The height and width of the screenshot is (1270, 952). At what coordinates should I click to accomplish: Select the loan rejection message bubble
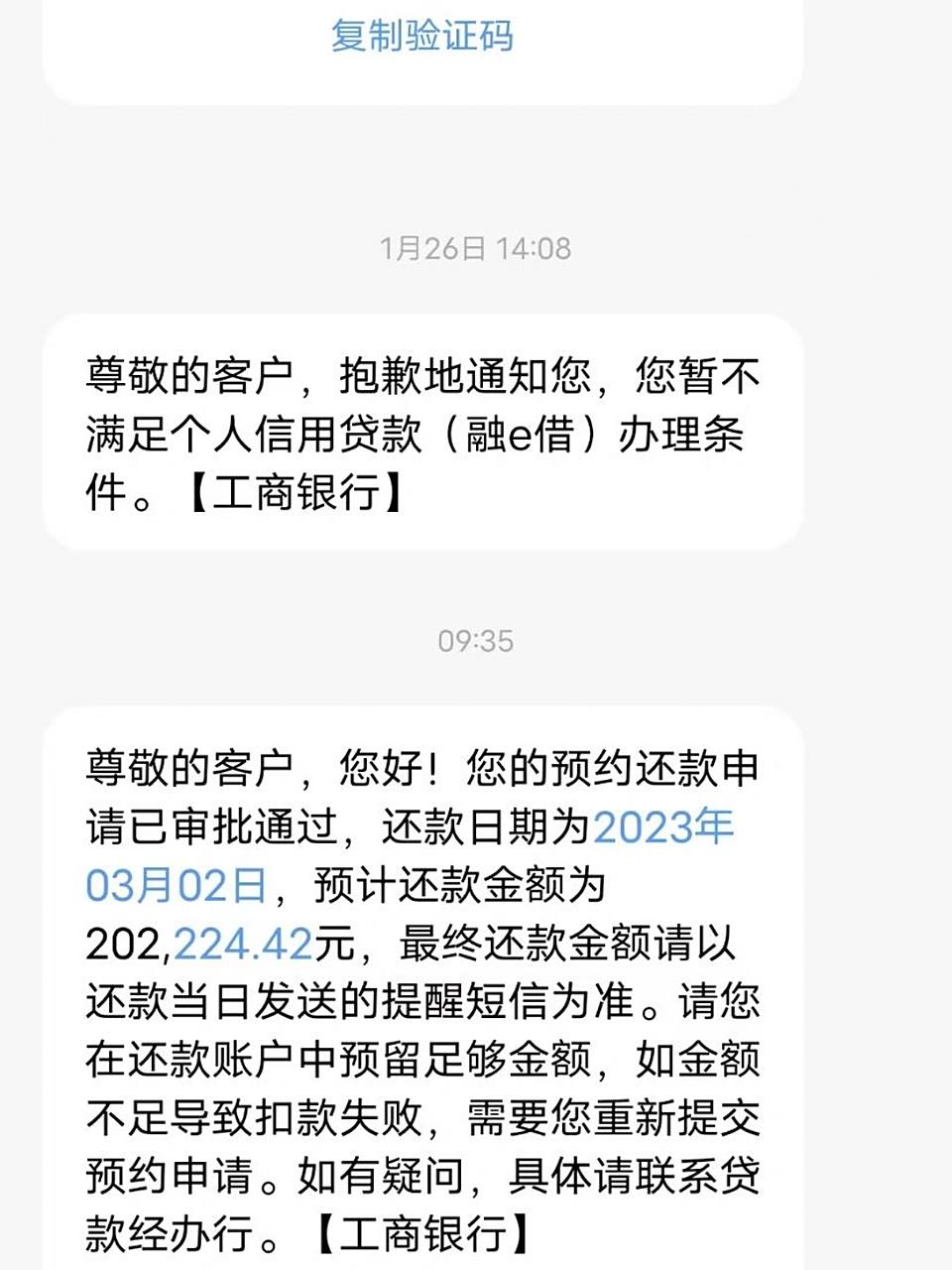[x=426, y=432]
